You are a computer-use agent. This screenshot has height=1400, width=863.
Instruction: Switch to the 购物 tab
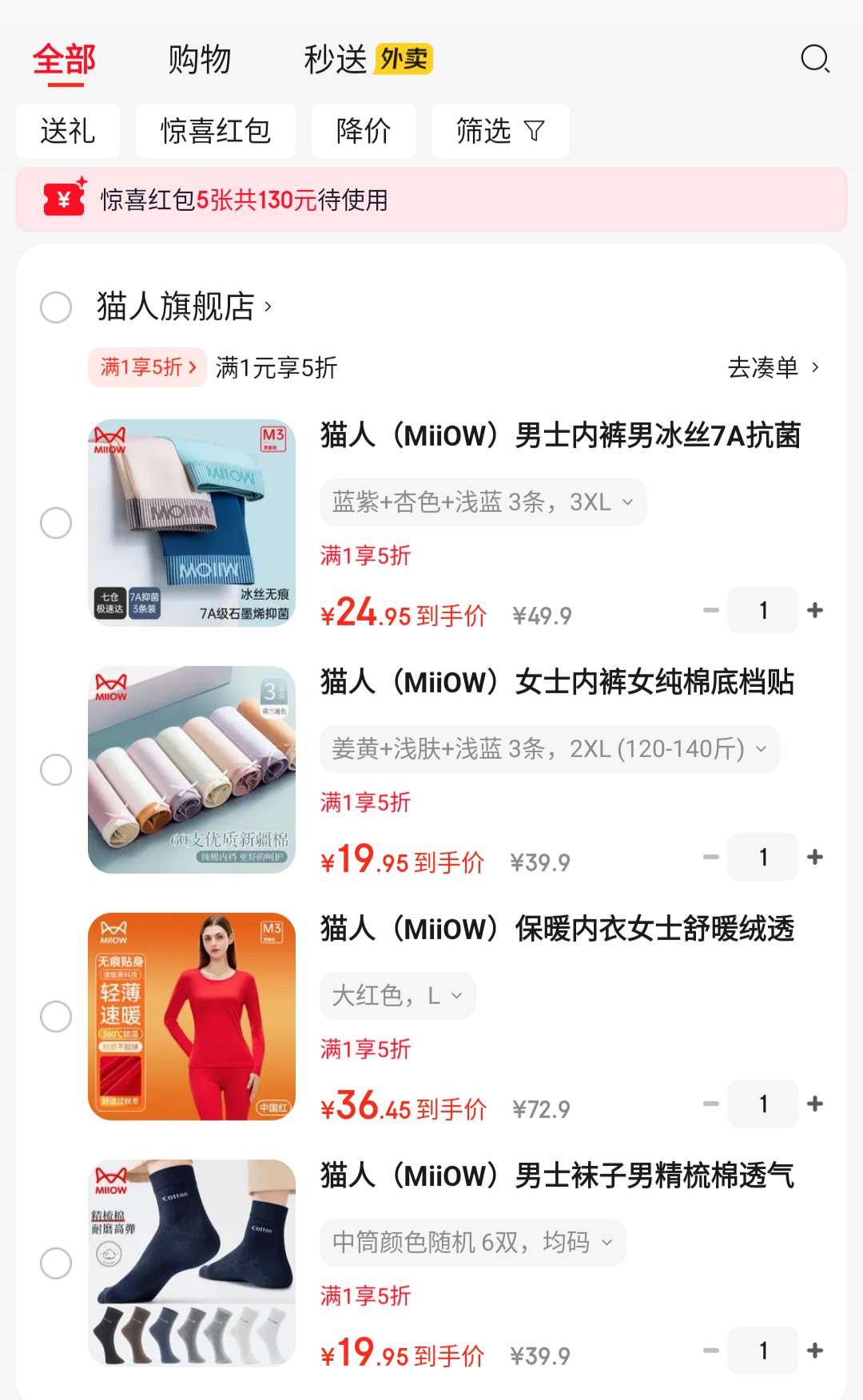[x=199, y=60]
